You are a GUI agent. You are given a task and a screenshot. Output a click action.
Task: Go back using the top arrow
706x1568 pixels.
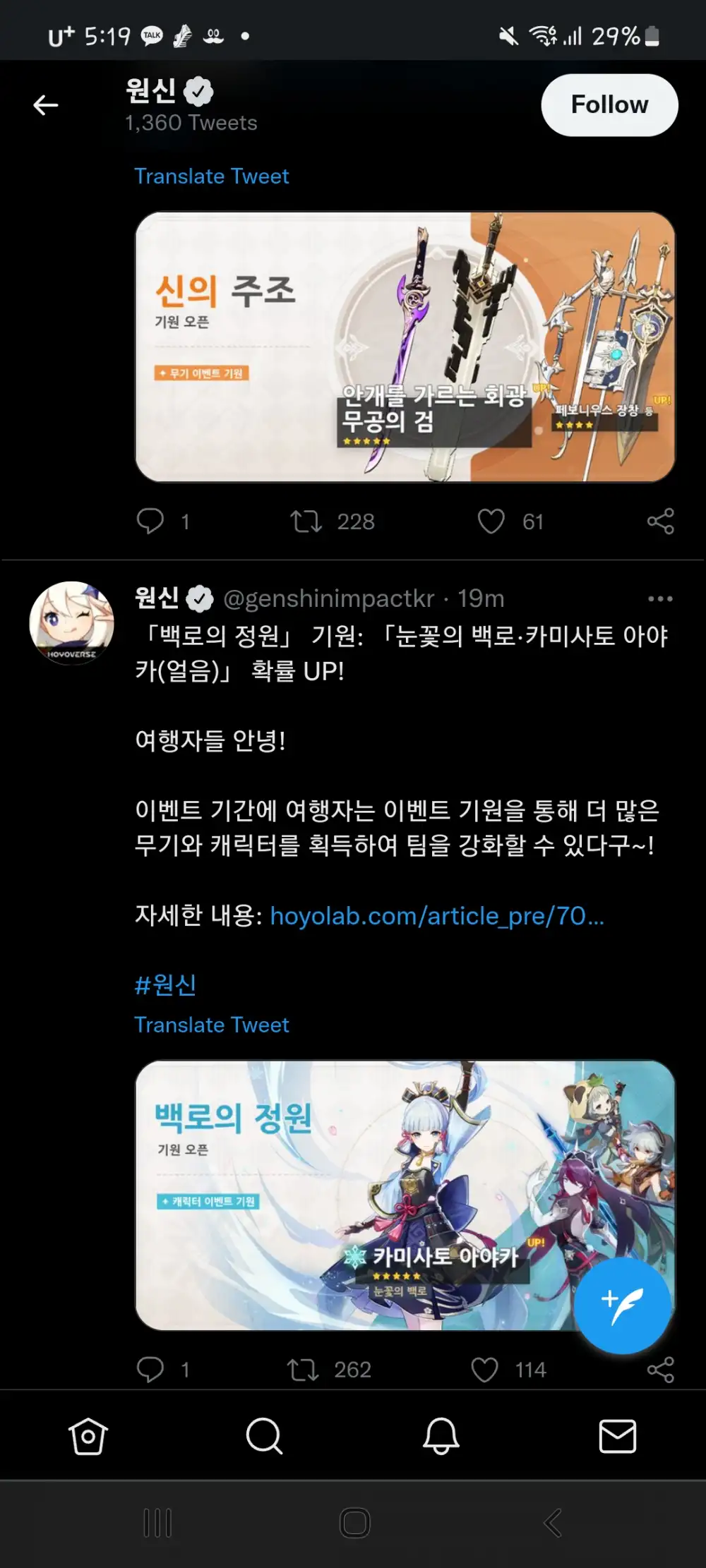pos(46,105)
